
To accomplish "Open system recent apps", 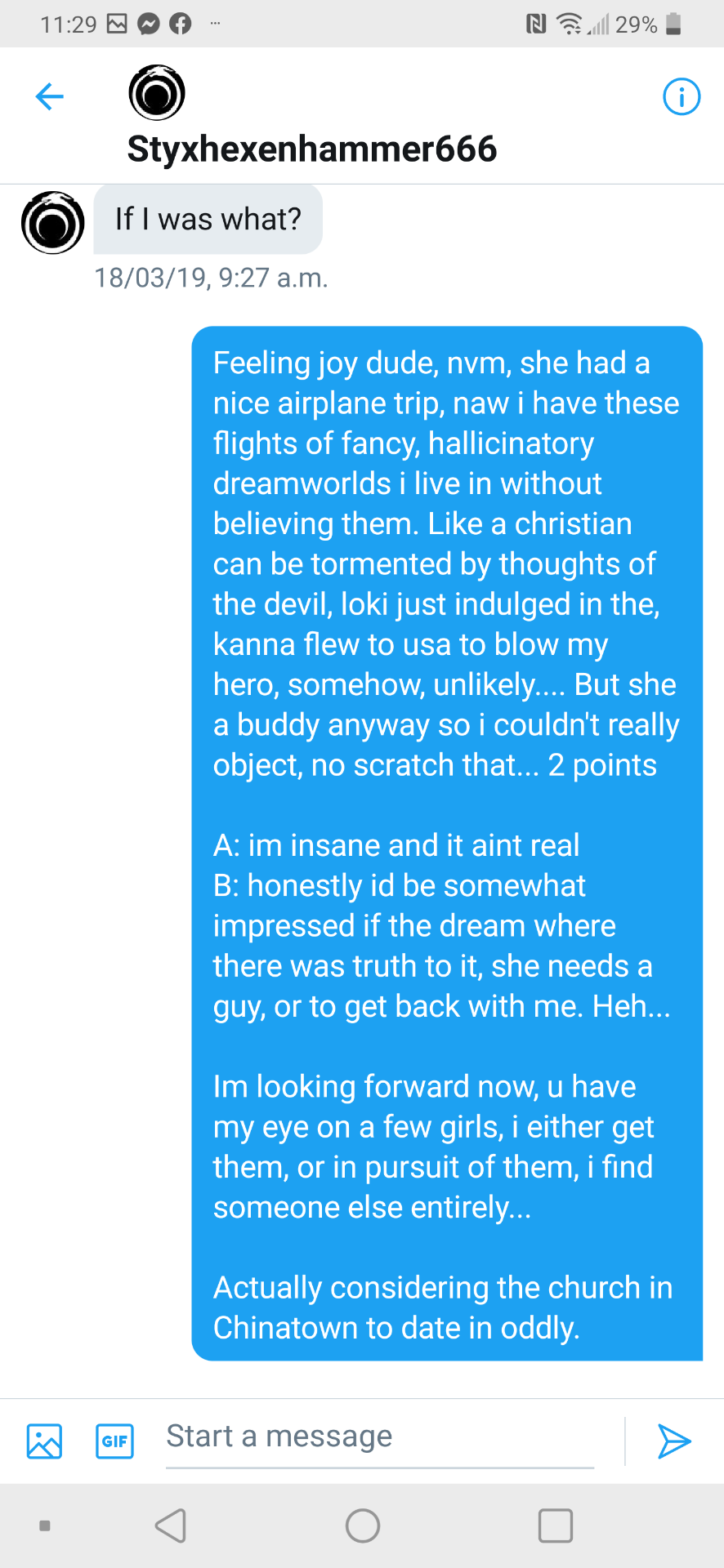I will coord(556,1526).
